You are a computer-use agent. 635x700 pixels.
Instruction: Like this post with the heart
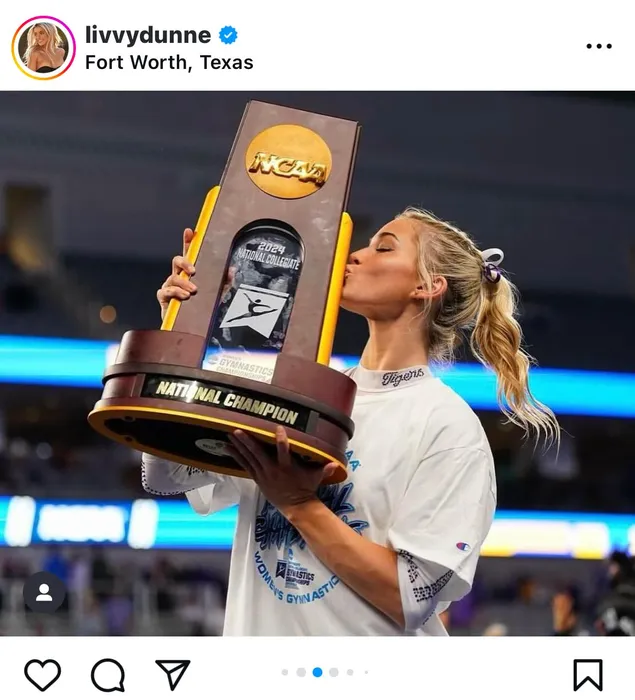point(42,675)
